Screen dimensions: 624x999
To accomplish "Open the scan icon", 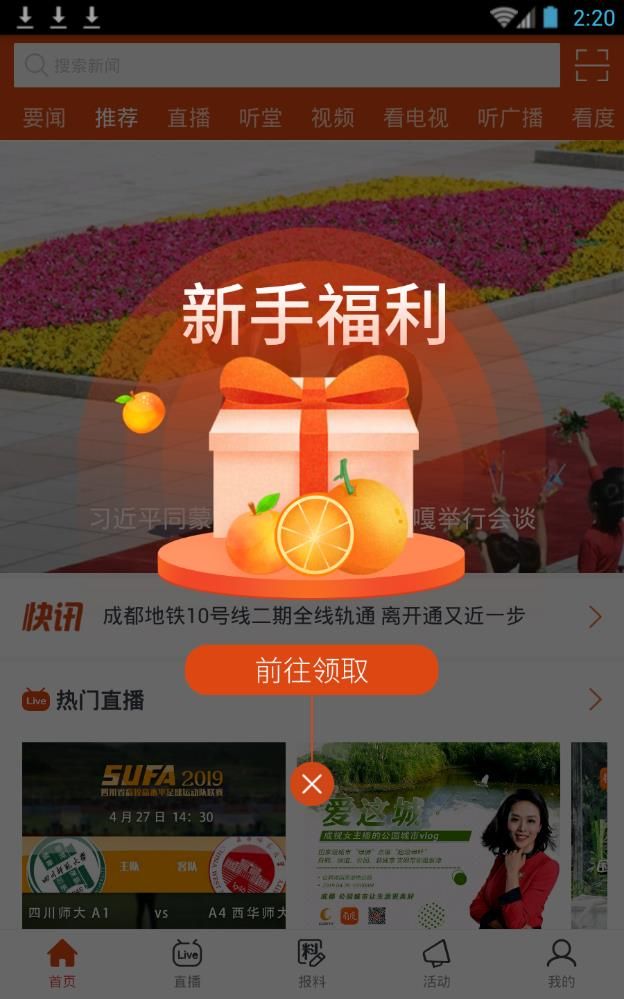I will click(x=591, y=65).
